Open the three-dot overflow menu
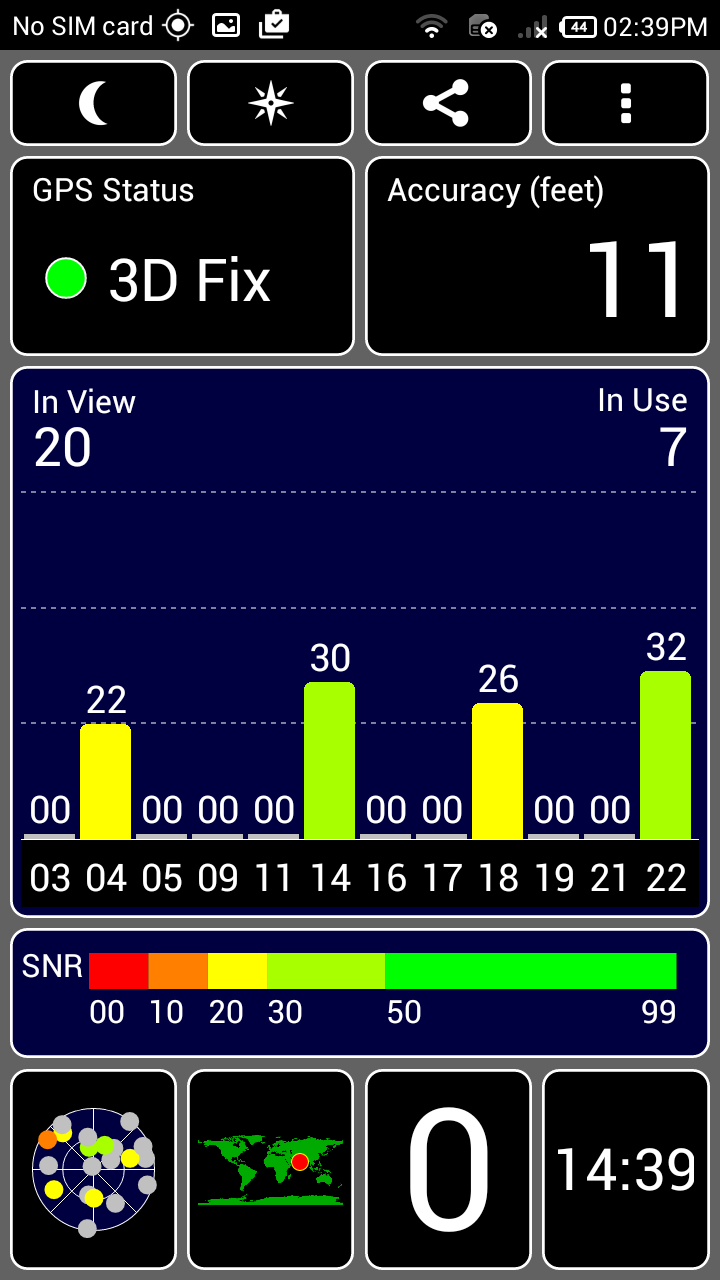The height and width of the screenshot is (1280, 720). 626,104
